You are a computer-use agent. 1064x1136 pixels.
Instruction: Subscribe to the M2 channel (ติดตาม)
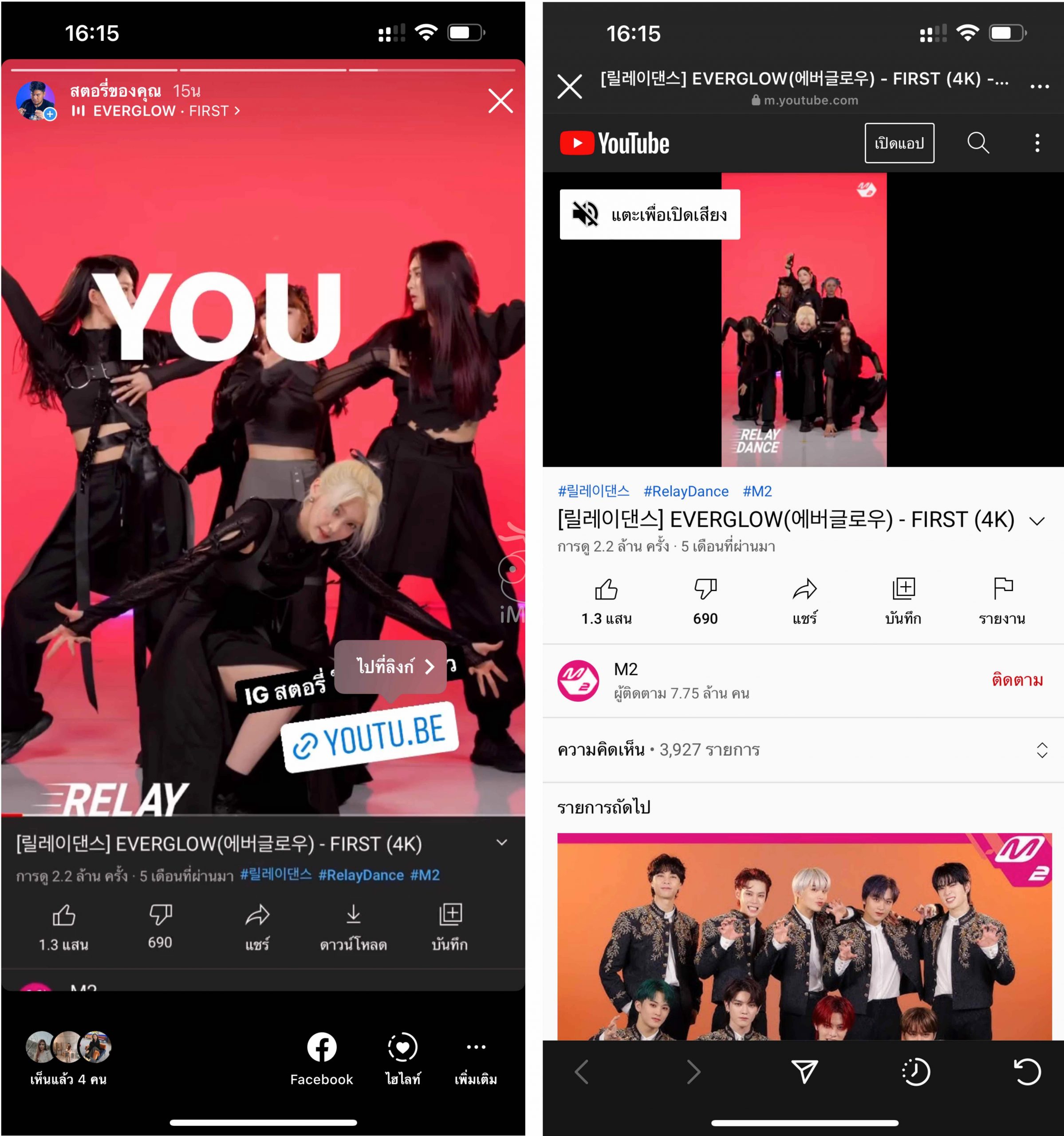(x=1017, y=680)
